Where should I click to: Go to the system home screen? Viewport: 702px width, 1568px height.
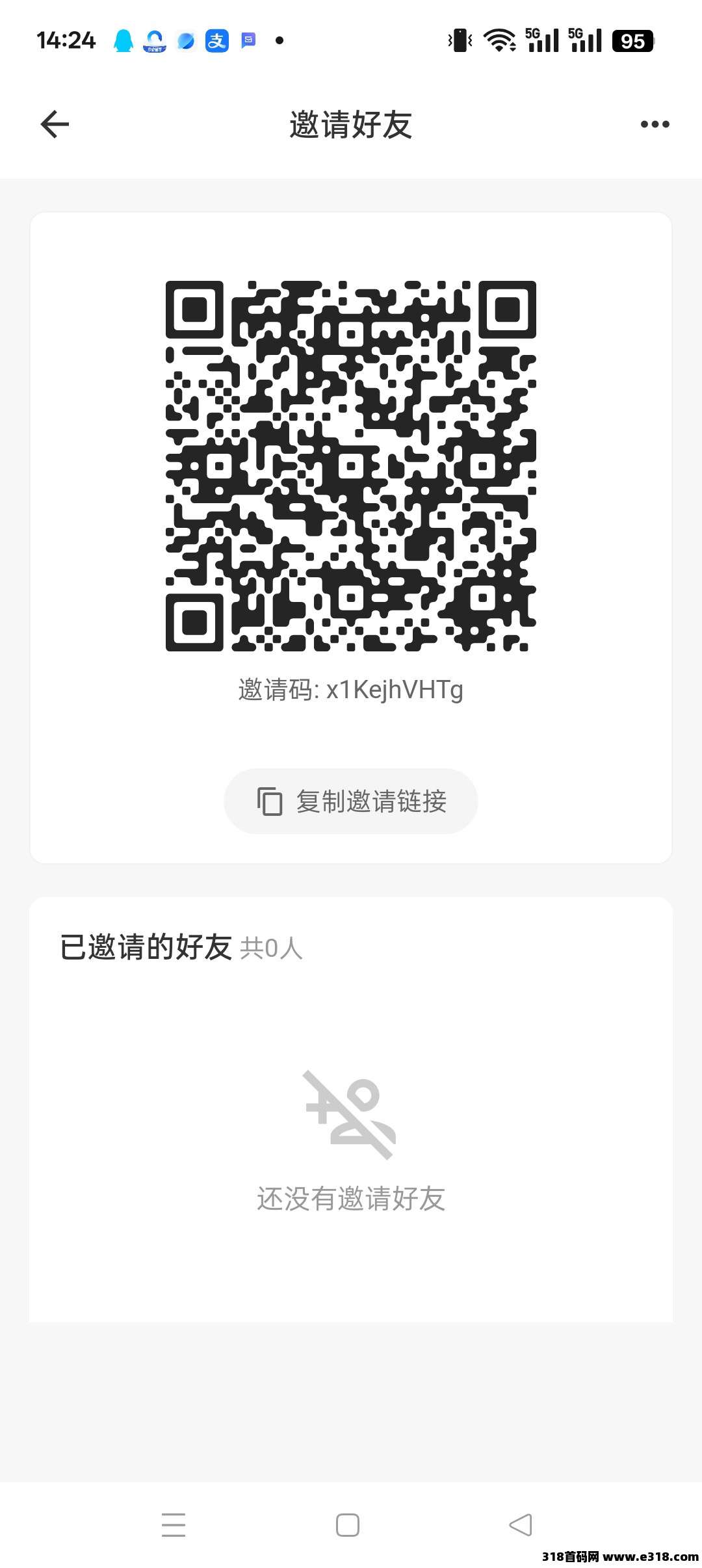tap(348, 1524)
